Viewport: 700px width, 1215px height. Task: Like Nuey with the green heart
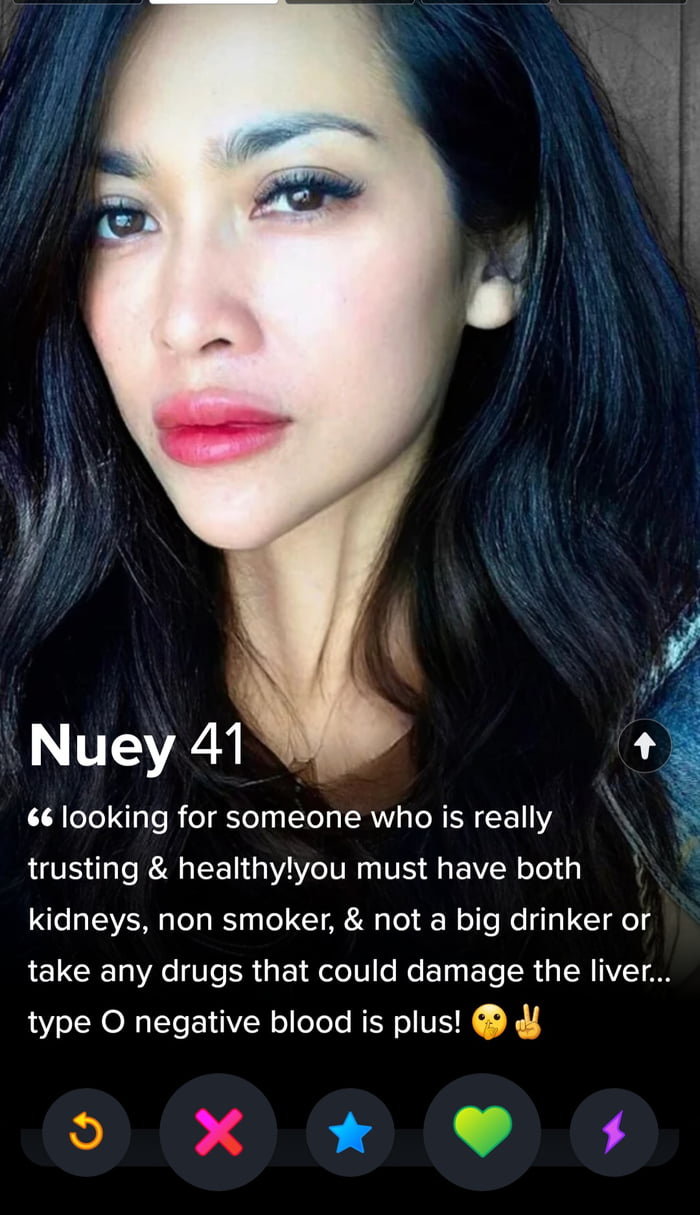(x=482, y=1132)
